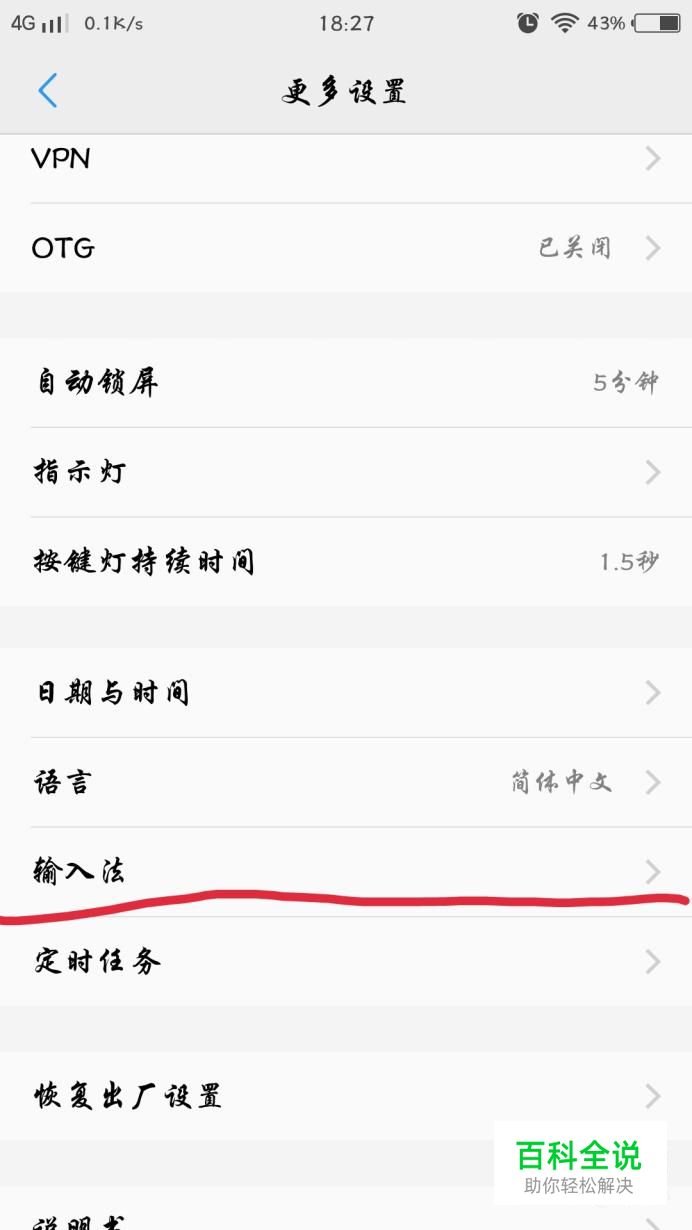Image resolution: width=692 pixels, height=1230 pixels.
Task: Open 输入法 input method settings
Action: coord(346,872)
